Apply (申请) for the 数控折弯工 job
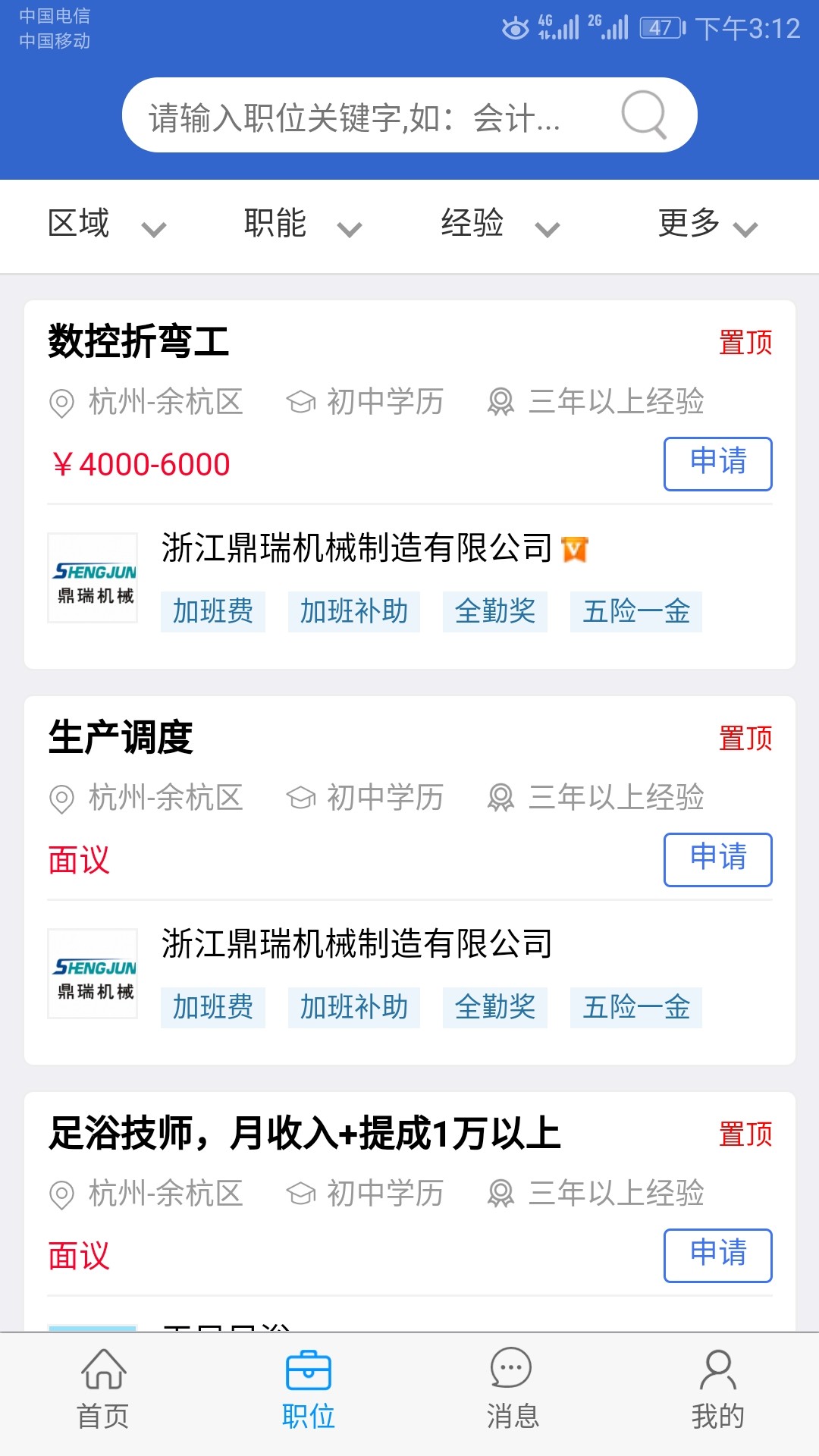 tap(717, 464)
